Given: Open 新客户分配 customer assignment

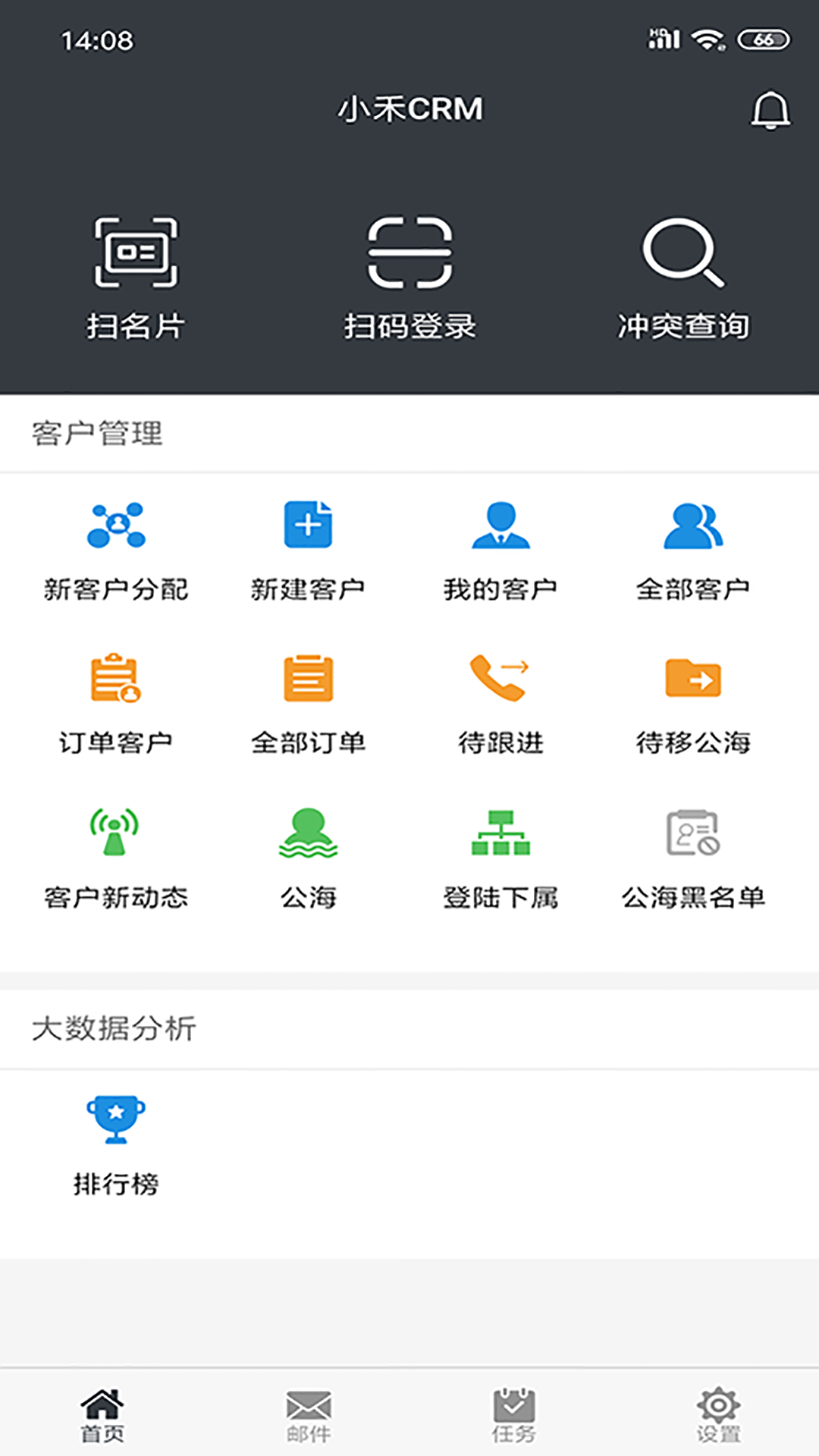Looking at the screenshot, I should 116,550.
